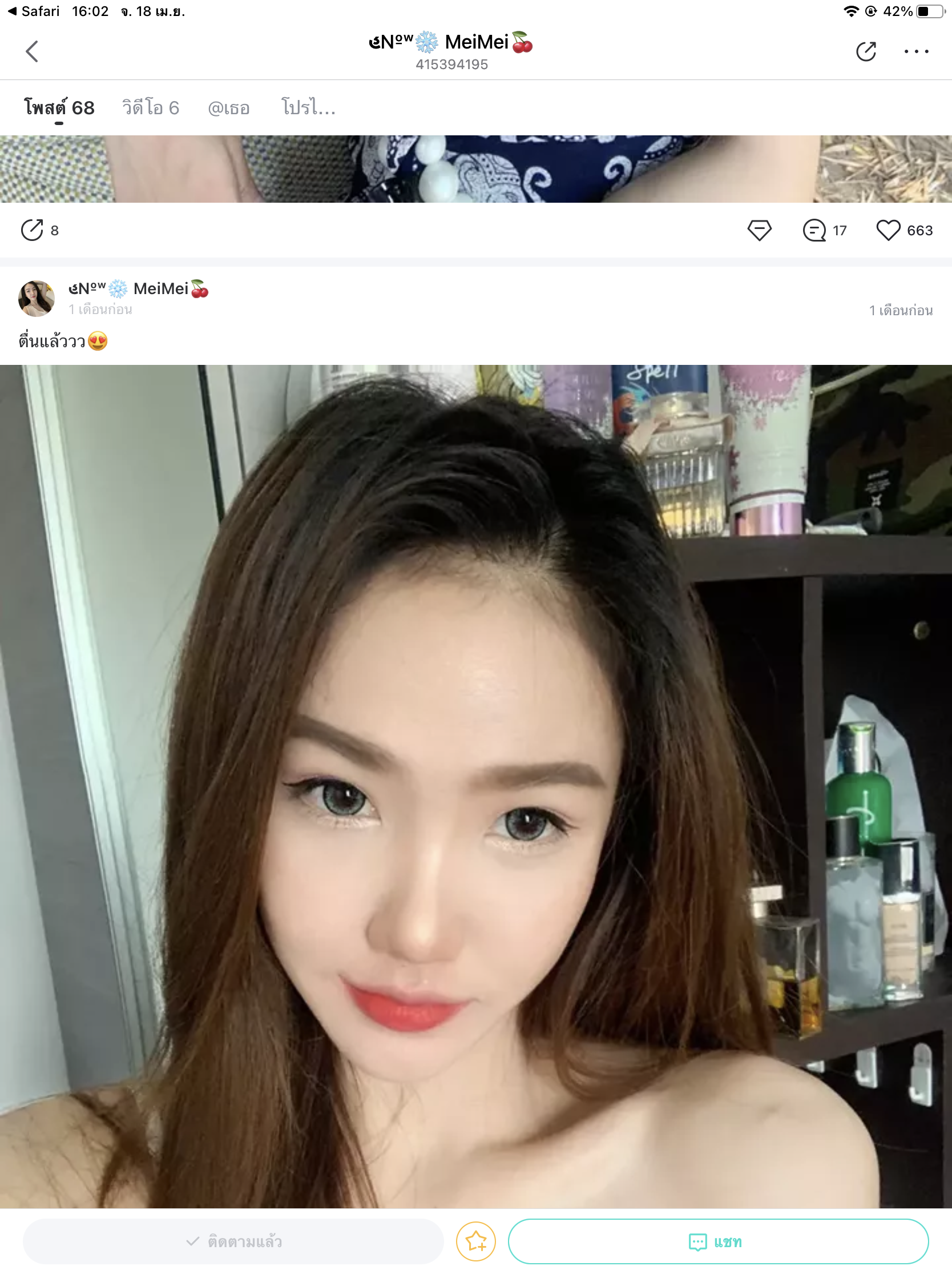Screen dimensions: 952x1270
Task: Open MeiMei's avatar on the post
Action: point(36,298)
